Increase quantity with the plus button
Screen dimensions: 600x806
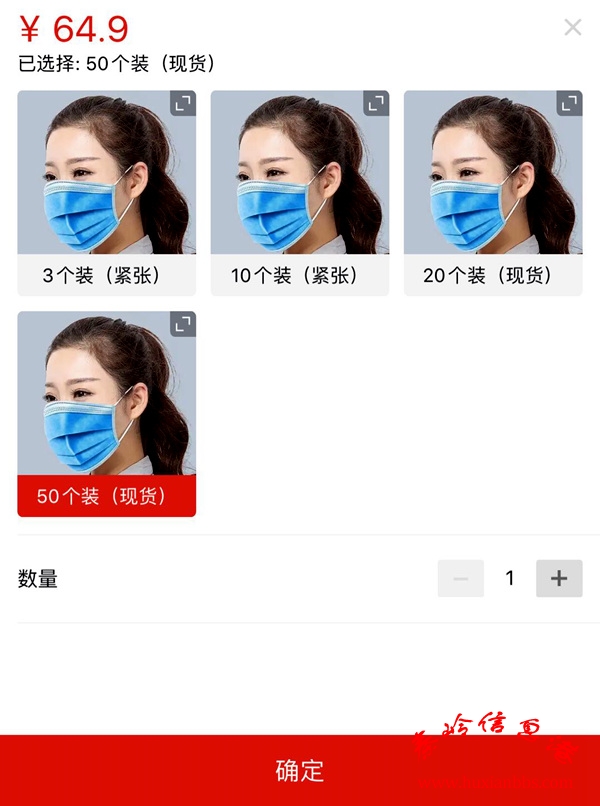coord(559,578)
